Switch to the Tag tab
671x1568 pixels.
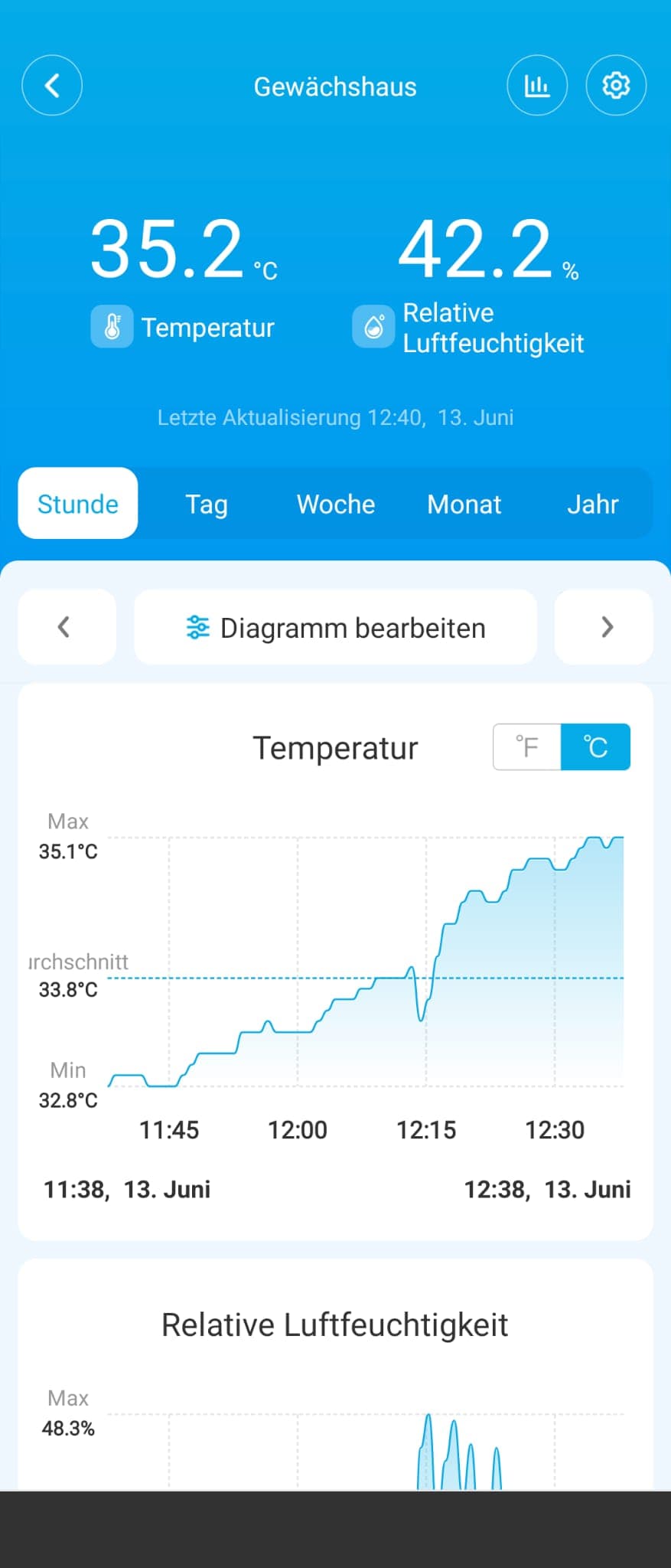pos(207,504)
